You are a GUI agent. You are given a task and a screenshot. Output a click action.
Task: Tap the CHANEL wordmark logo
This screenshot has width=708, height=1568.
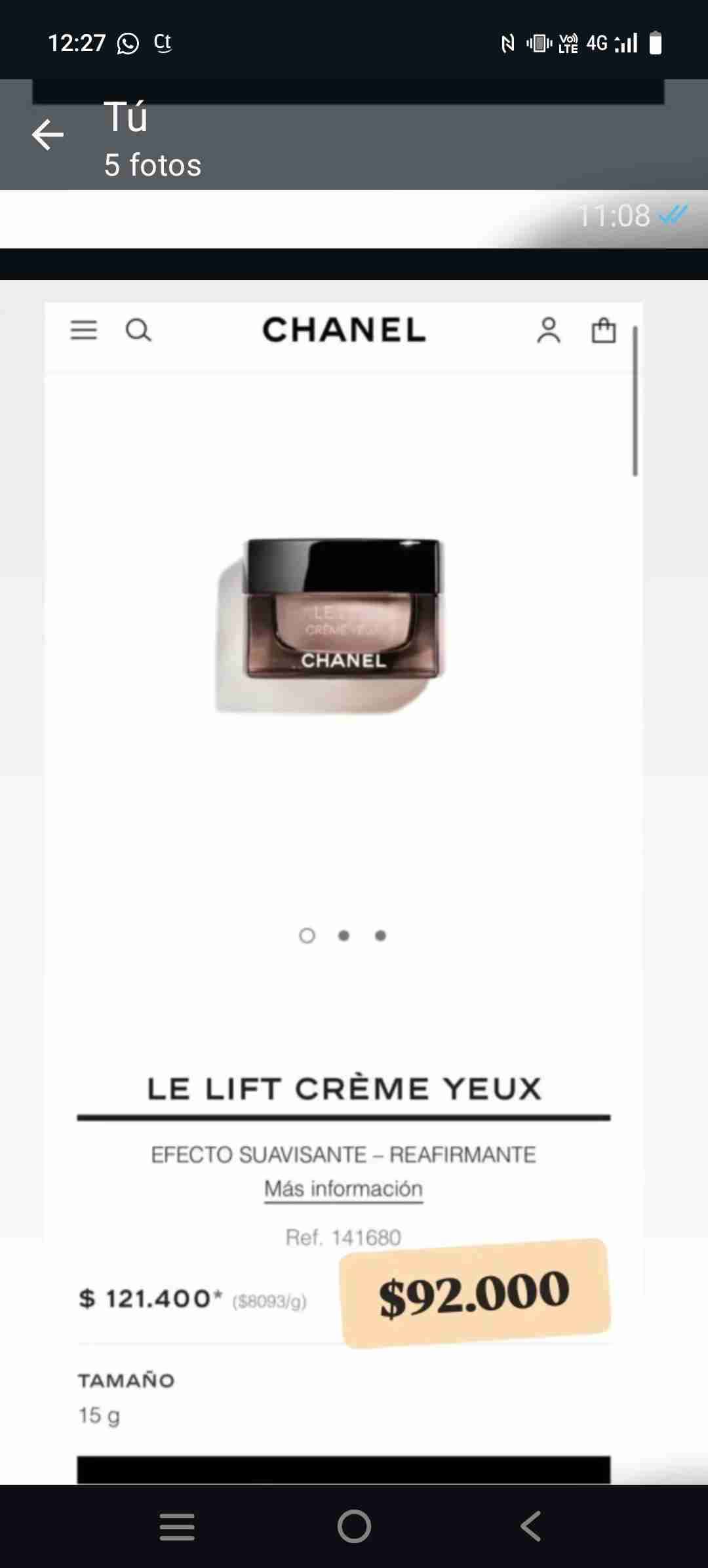pos(344,331)
